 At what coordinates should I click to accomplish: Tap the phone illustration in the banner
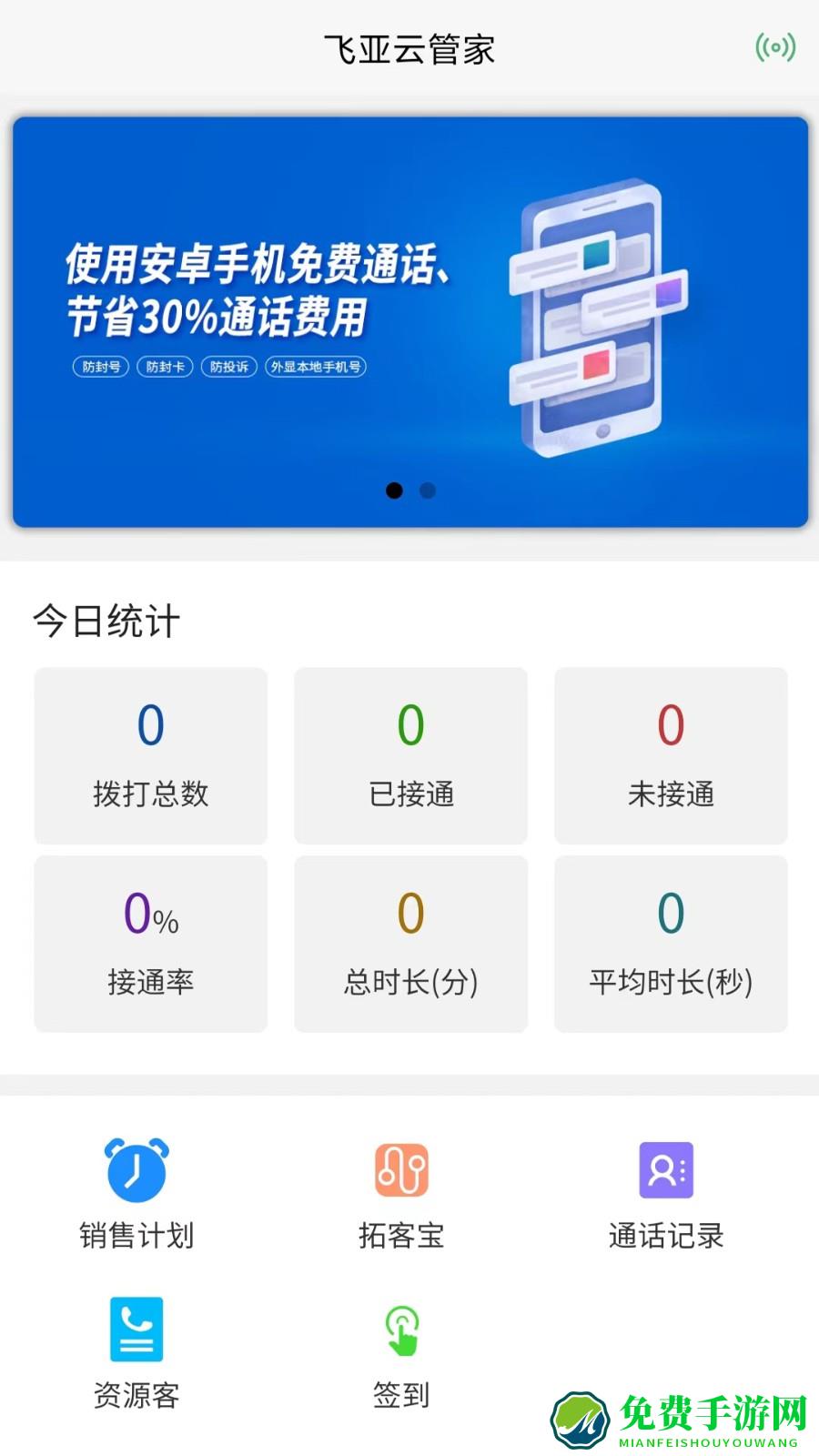591,318
